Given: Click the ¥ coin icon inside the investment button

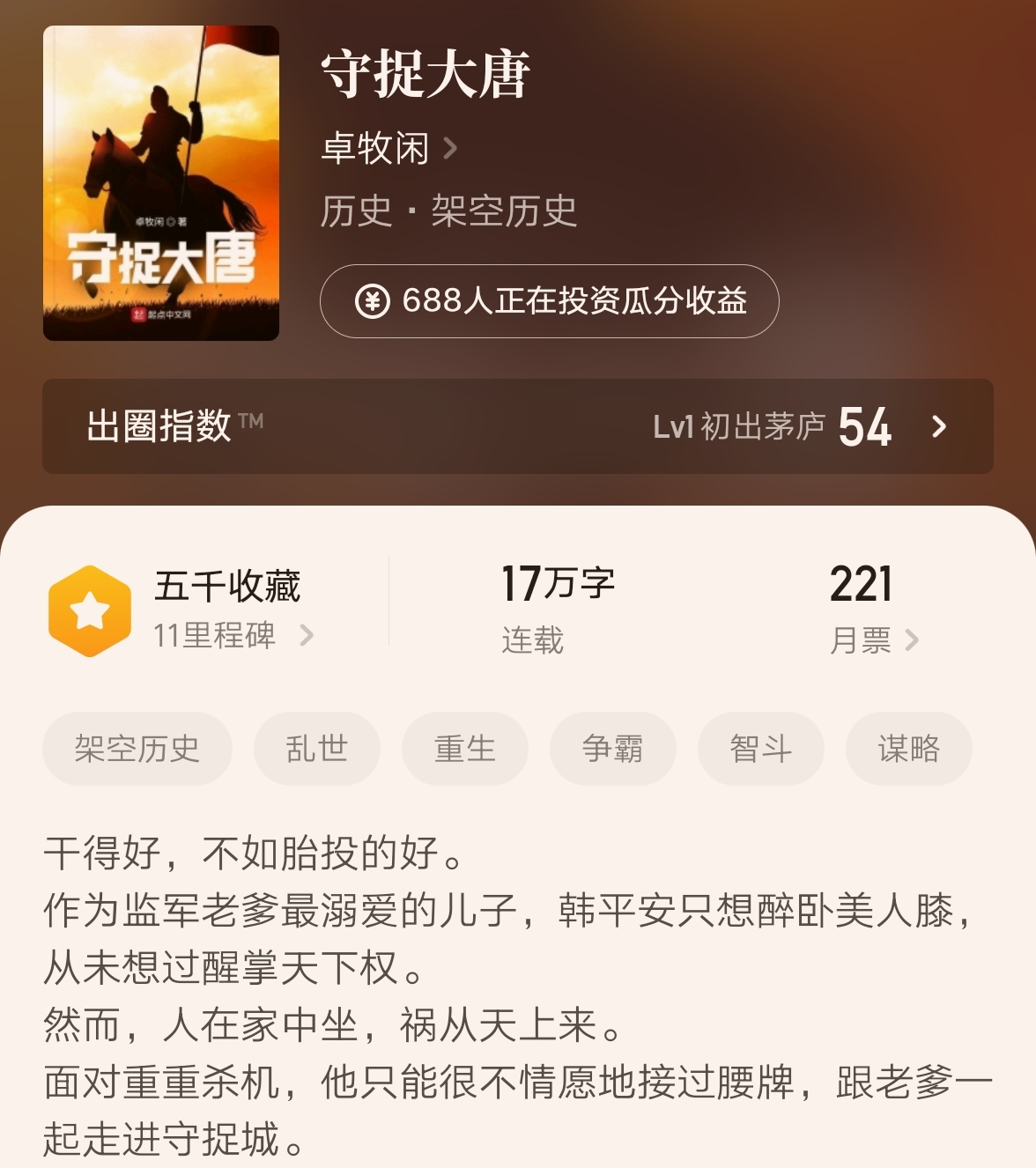Looking at the screenshot, I should (374, 302).
